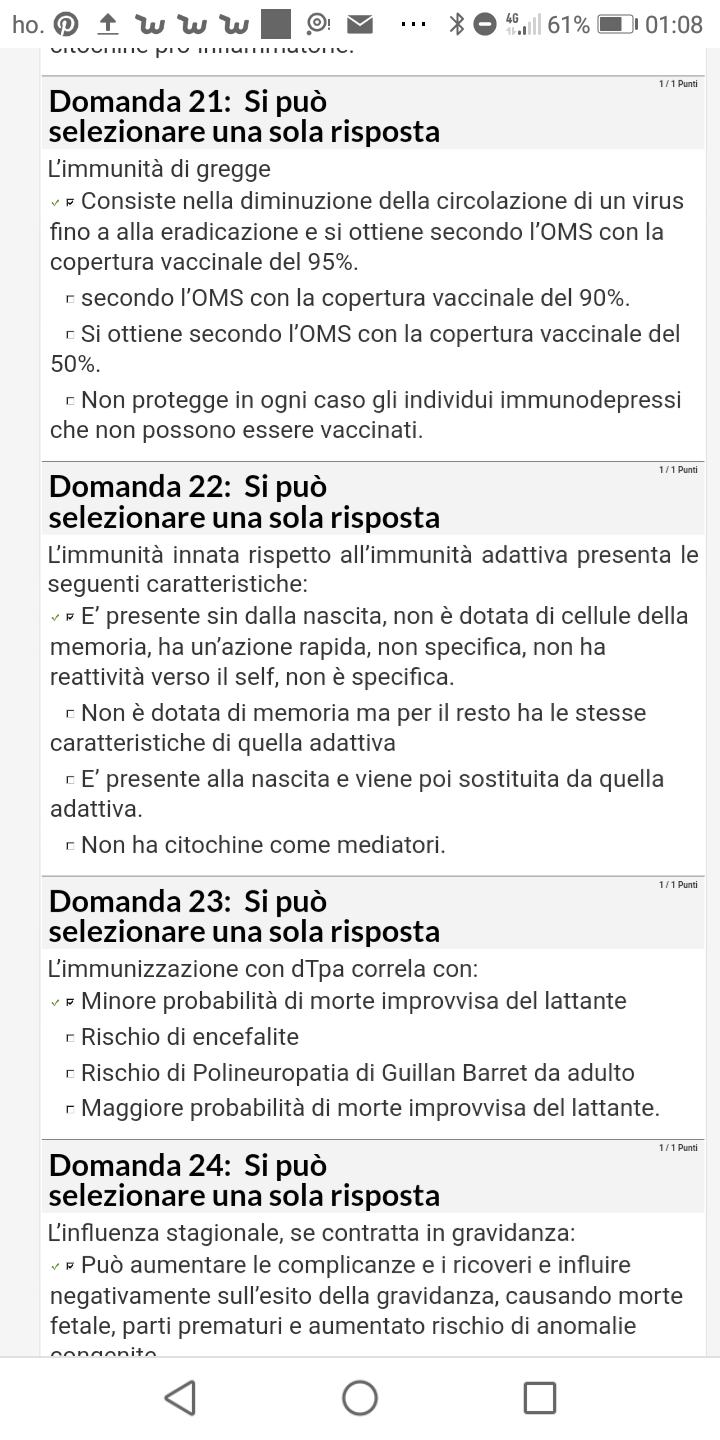Image resolution: width=720 pixels, height=1440 pixels.
Task: Toggle 'E' presente sin dalla nascita' checkbox
Action: point(70,617)
